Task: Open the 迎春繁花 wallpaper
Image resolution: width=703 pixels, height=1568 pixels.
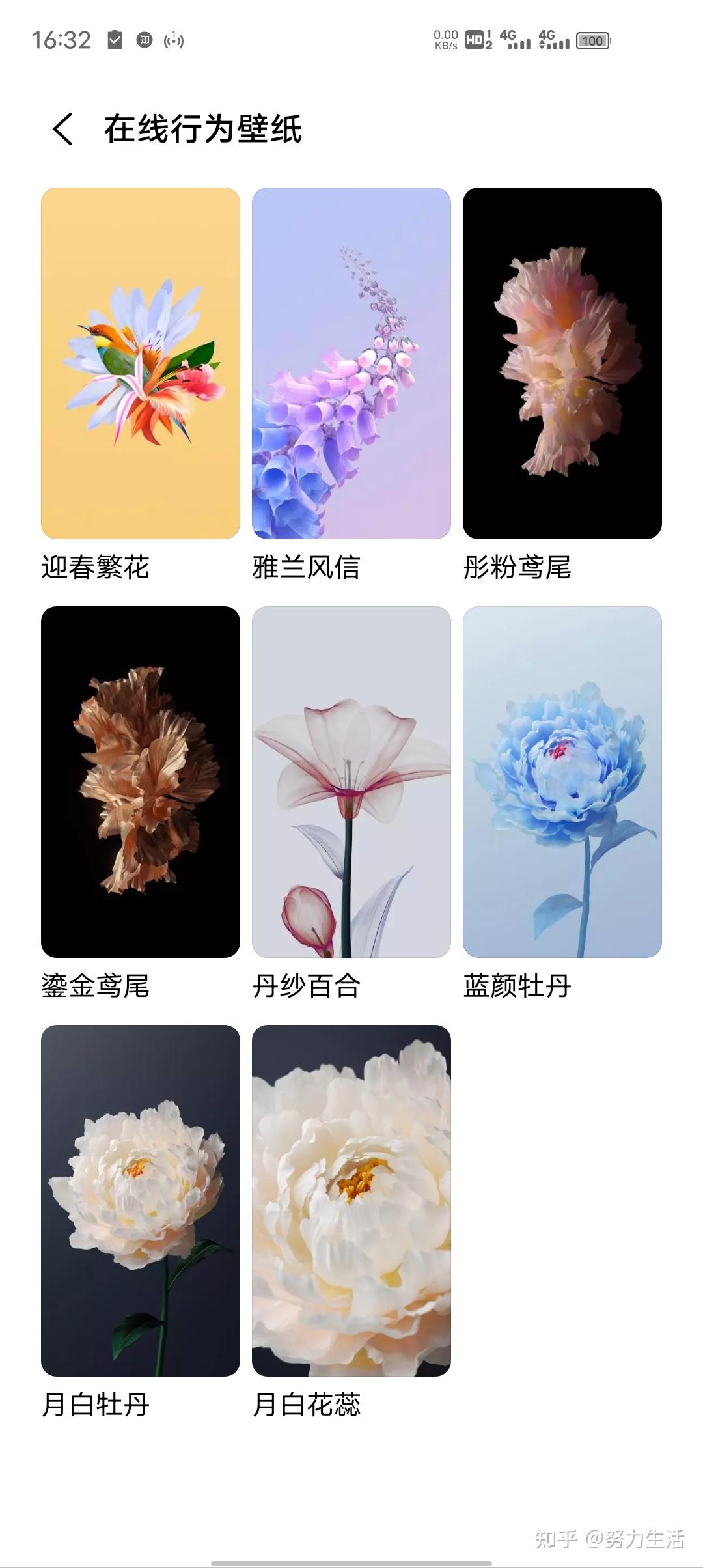Action: (x=141, y=363)
